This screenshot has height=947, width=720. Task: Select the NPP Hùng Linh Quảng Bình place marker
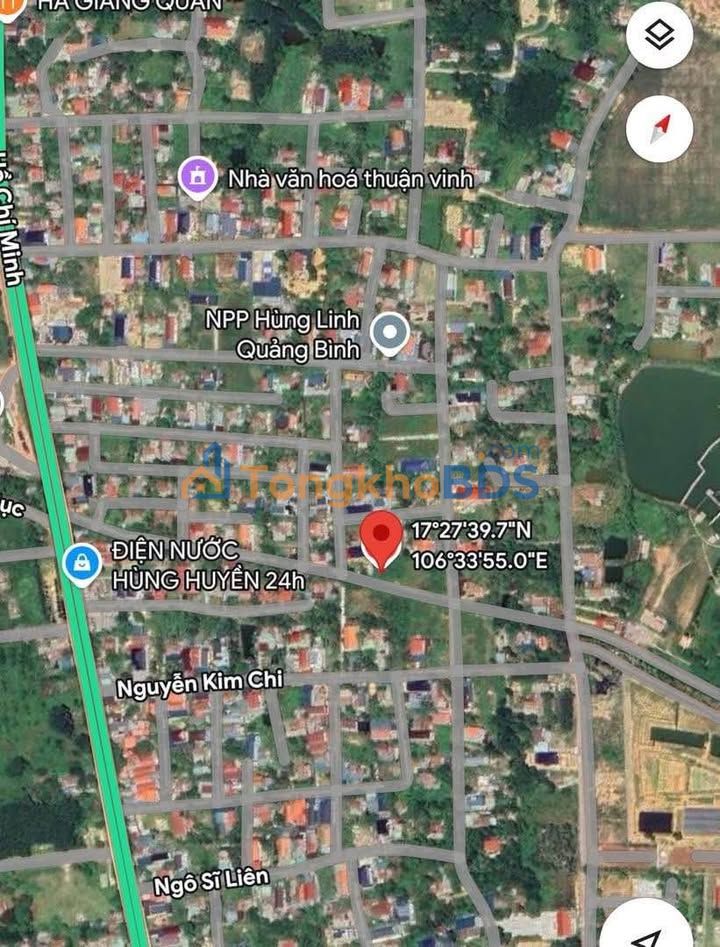389,333
